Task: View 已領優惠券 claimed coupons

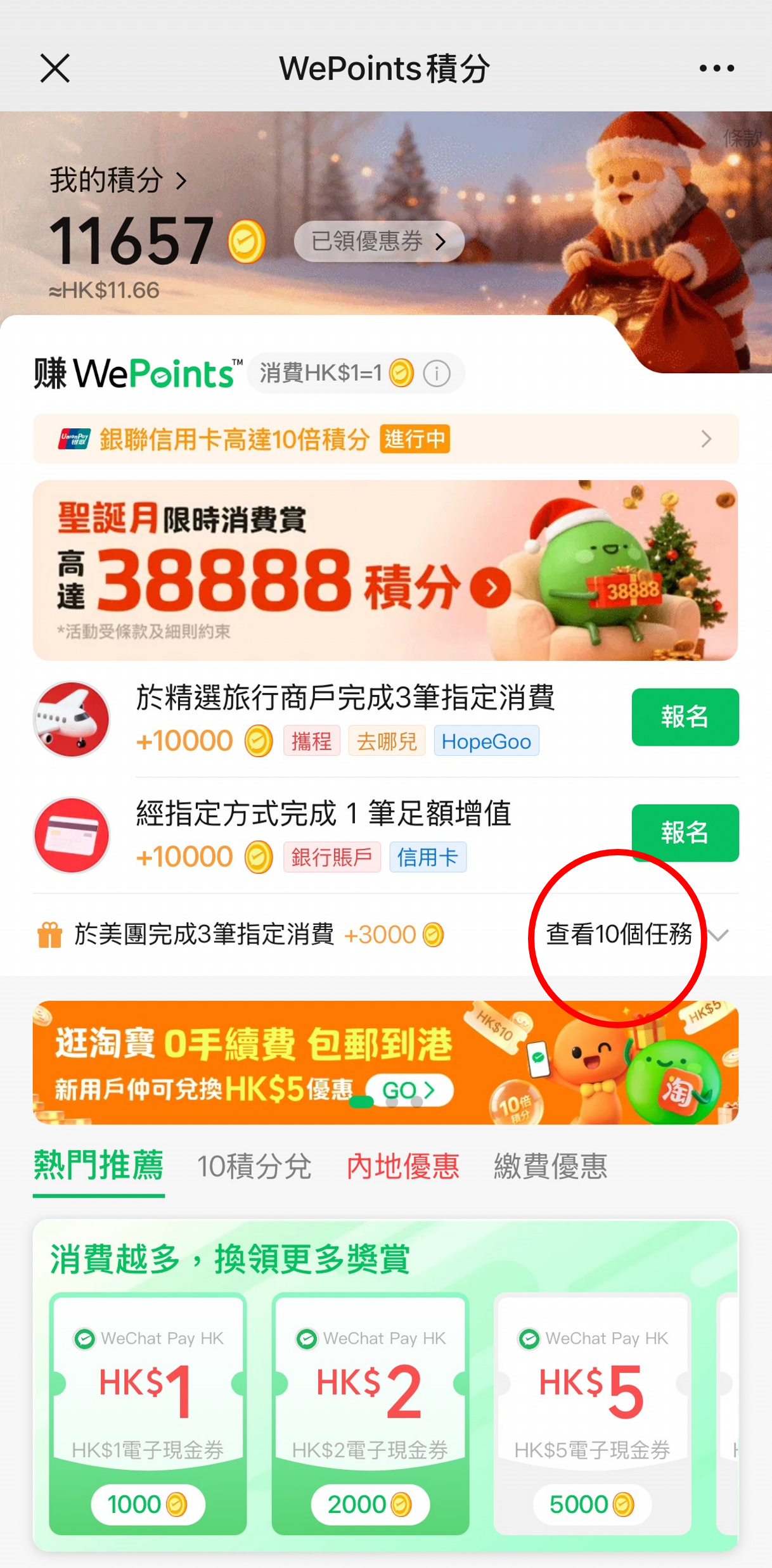Action: (x=378, y=241)
